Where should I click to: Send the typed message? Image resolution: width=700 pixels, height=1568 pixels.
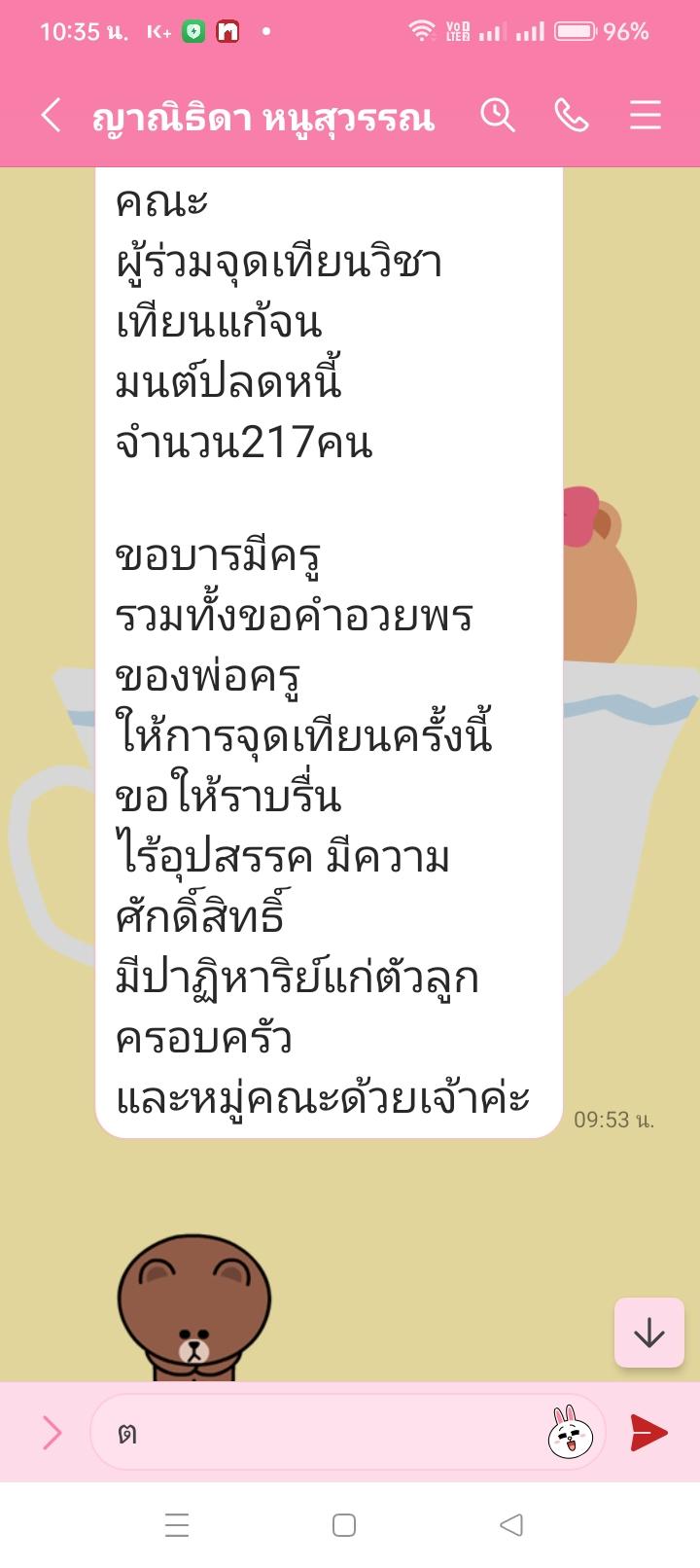click(x=648, y=1432)
